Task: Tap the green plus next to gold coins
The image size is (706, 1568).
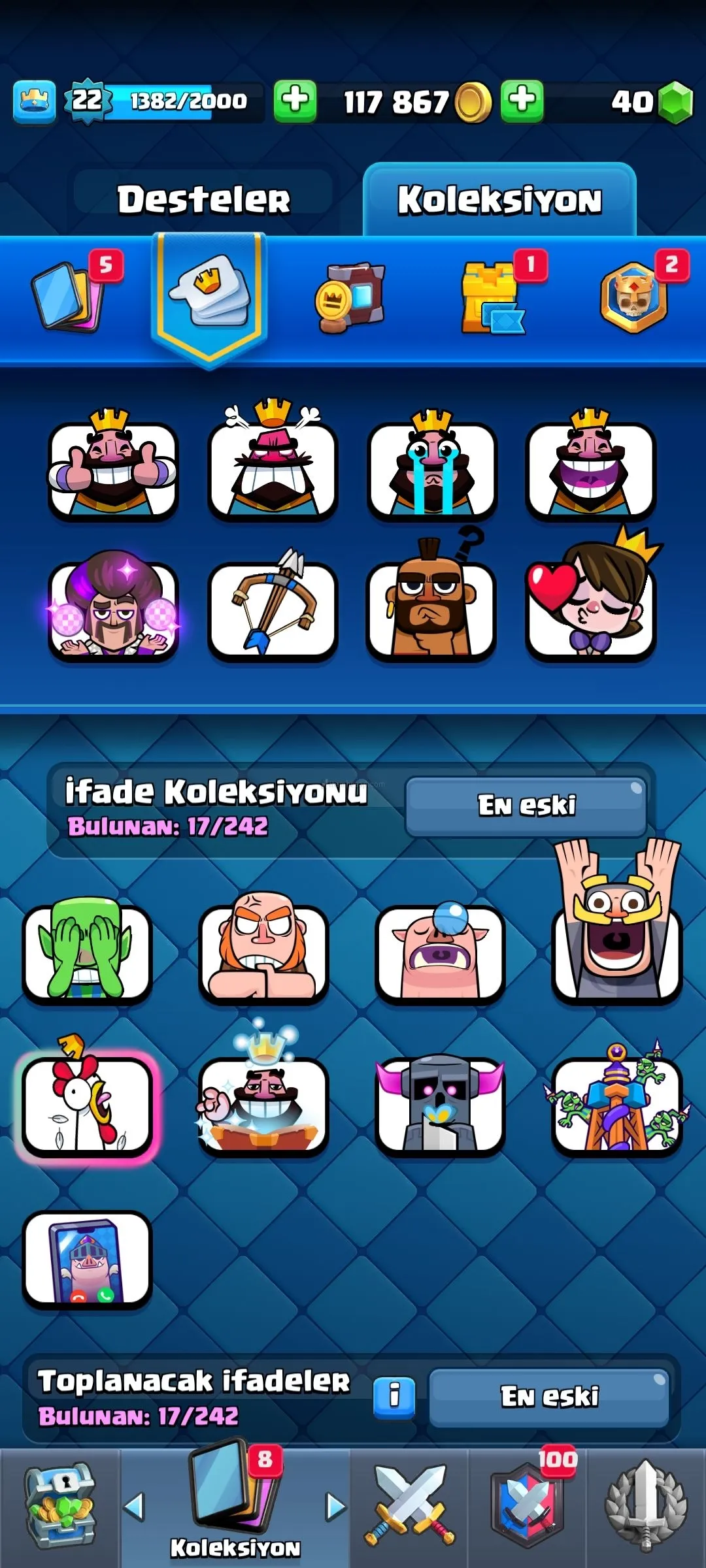Action: click(x=522, y=101)
